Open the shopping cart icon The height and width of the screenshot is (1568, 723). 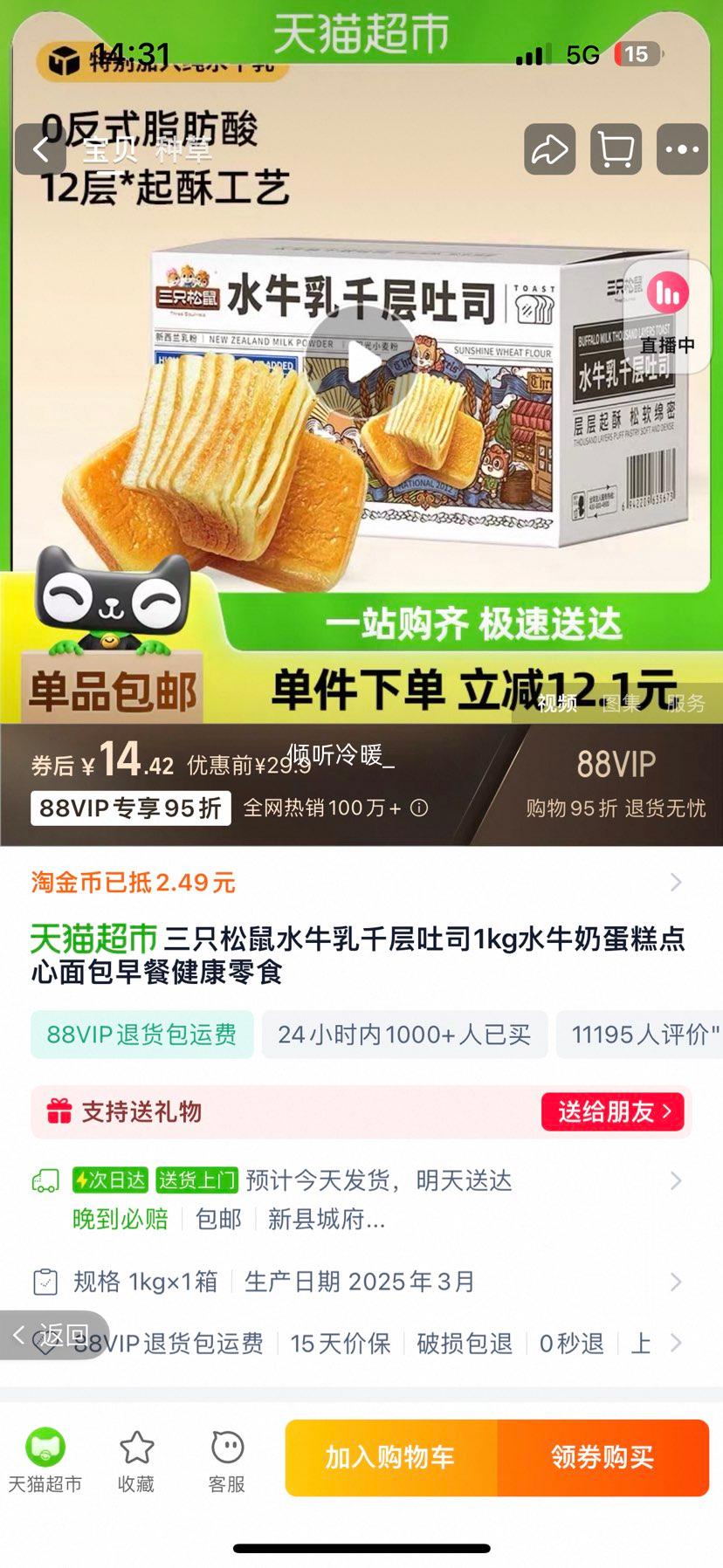[x=616, y=150]
